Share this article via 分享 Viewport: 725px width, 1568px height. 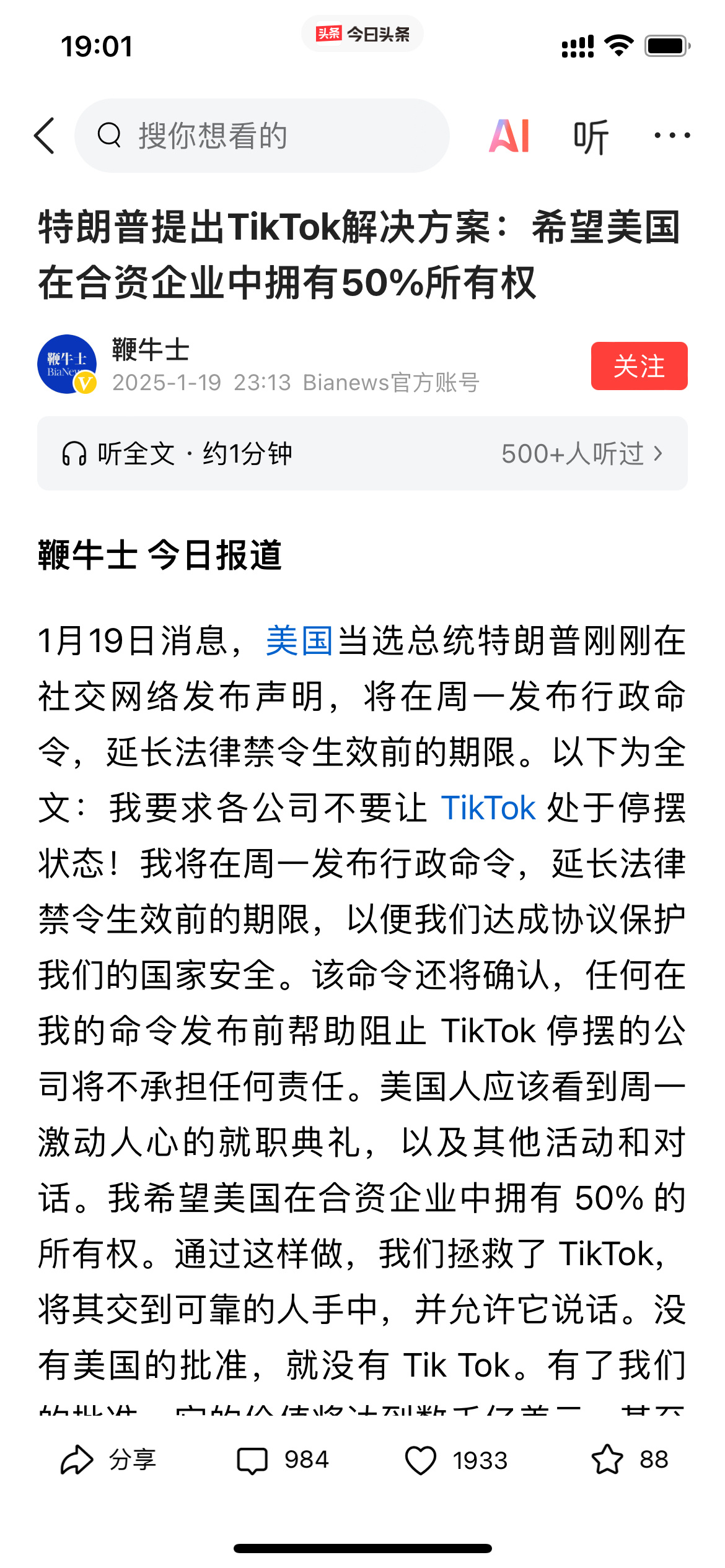point(108,1460)
